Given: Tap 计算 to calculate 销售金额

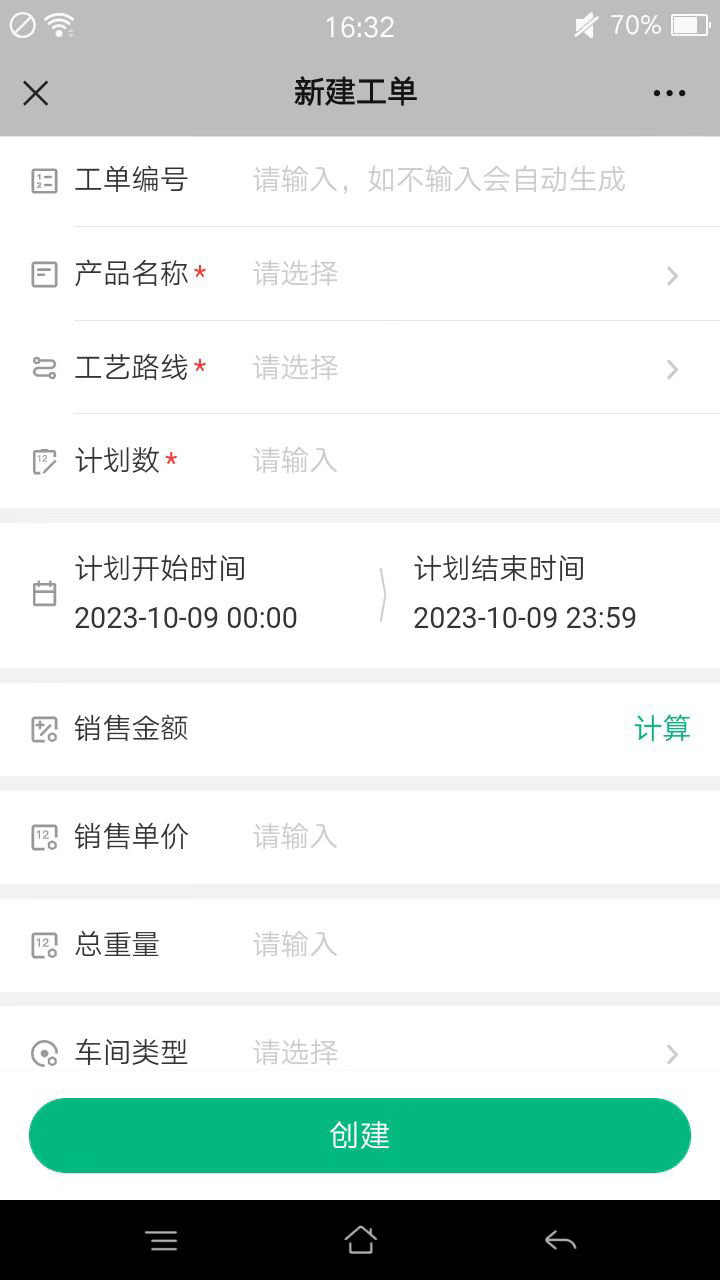Looking at the screenshot, I should pyautogui.click(x=662, y=729).
